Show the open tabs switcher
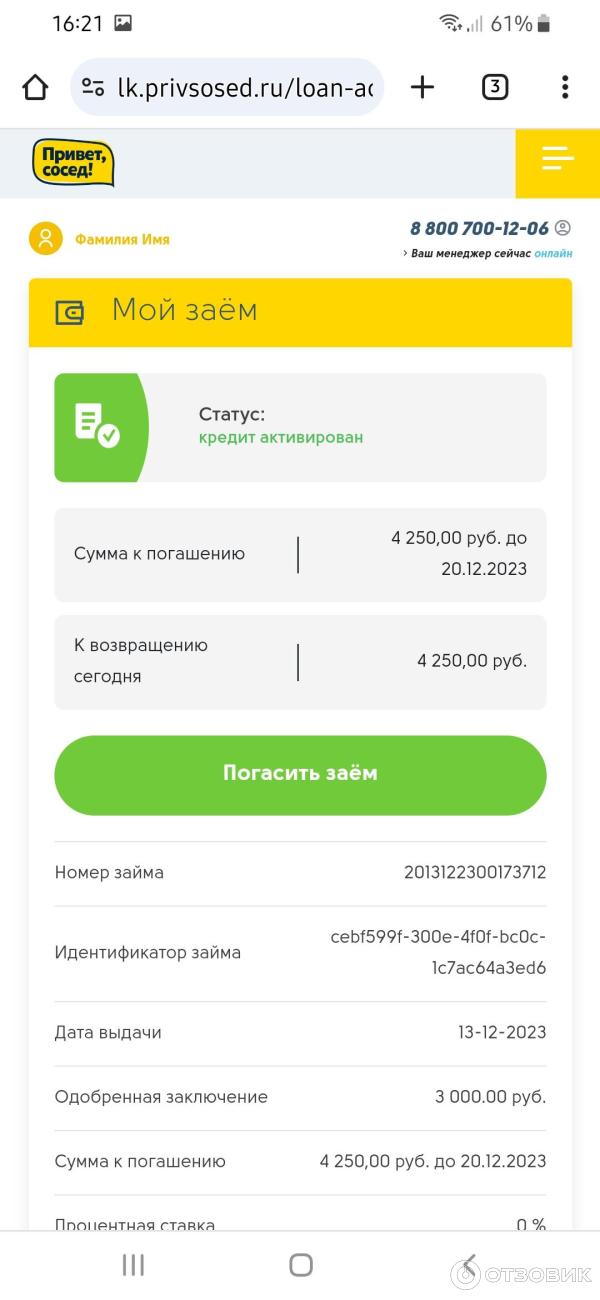 click(x=495, y=88)
